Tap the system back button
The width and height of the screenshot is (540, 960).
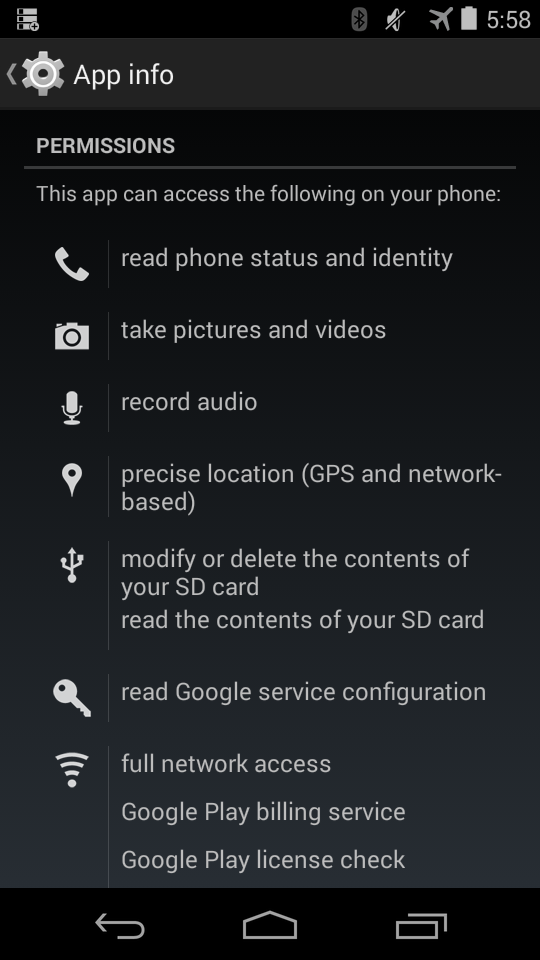point(120,924)
